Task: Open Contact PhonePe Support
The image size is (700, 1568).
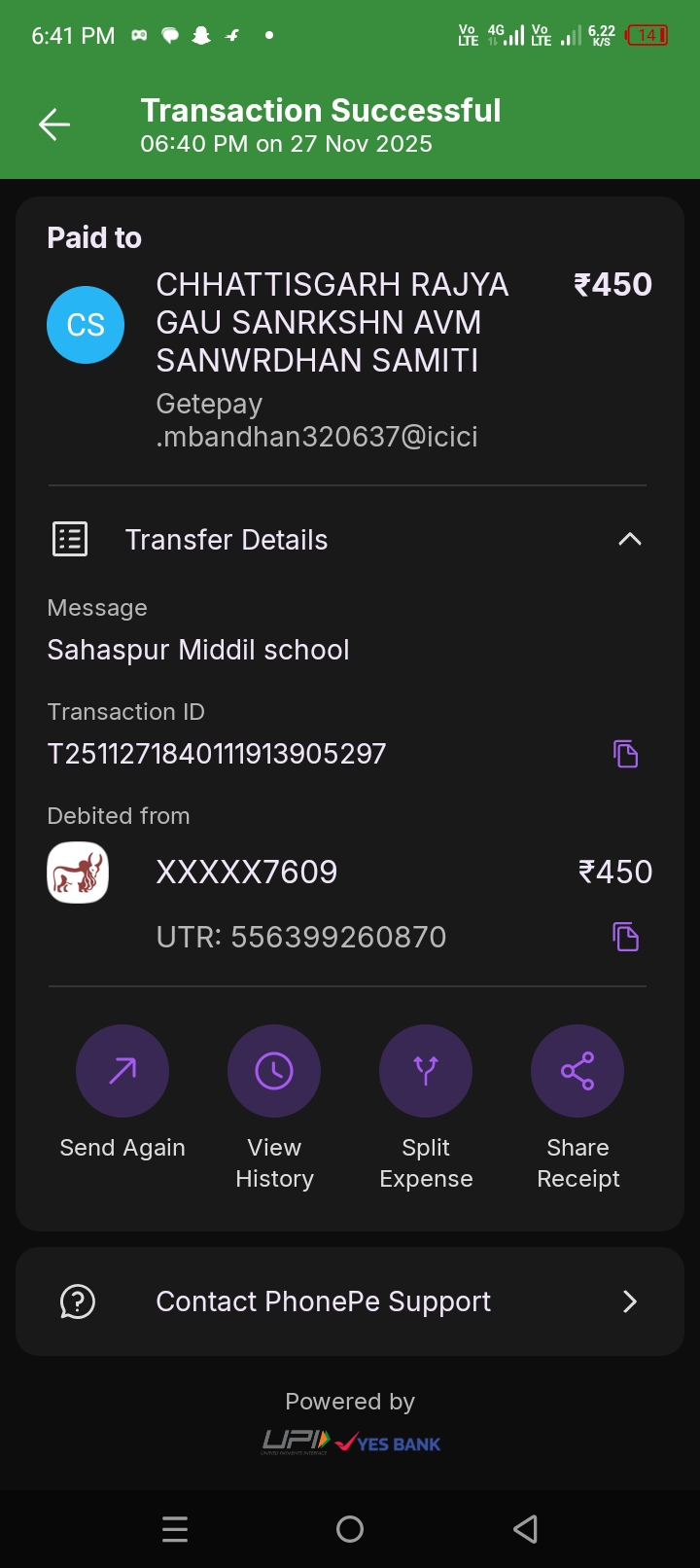Action: coord(350,1301)
